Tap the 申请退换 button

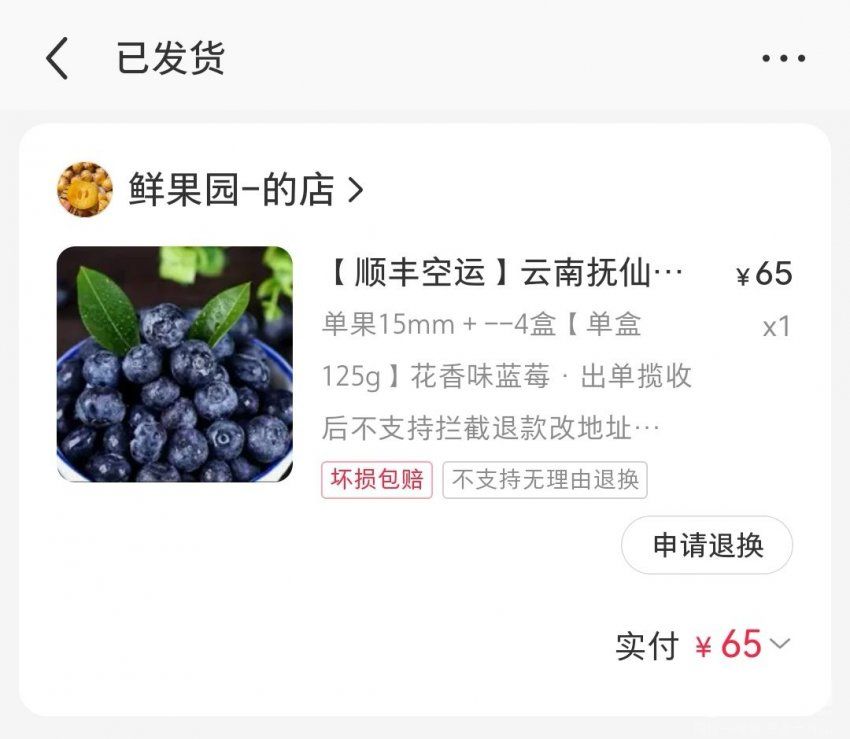point(707,545)
